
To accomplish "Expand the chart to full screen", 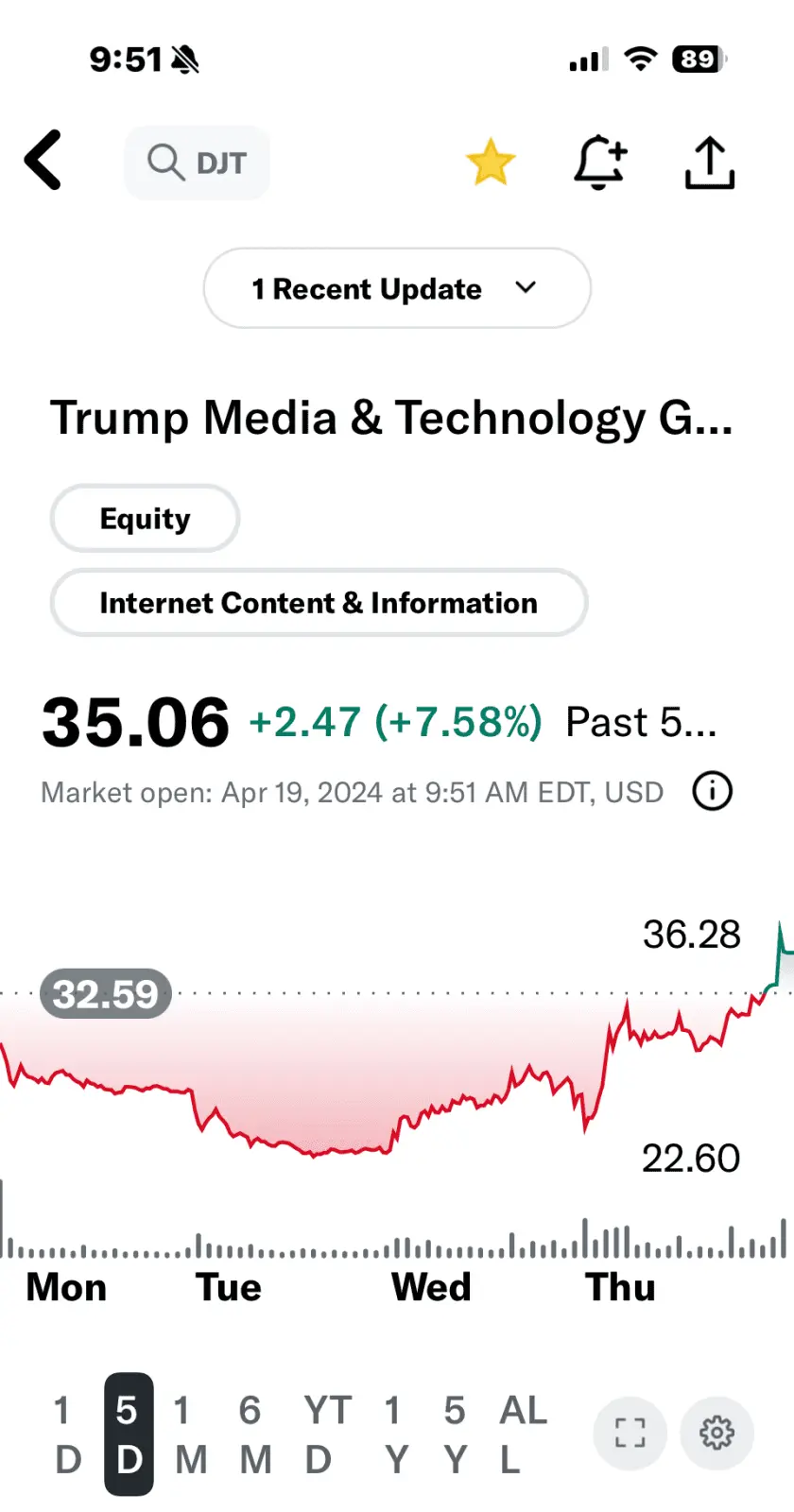I will [630, 1433].
